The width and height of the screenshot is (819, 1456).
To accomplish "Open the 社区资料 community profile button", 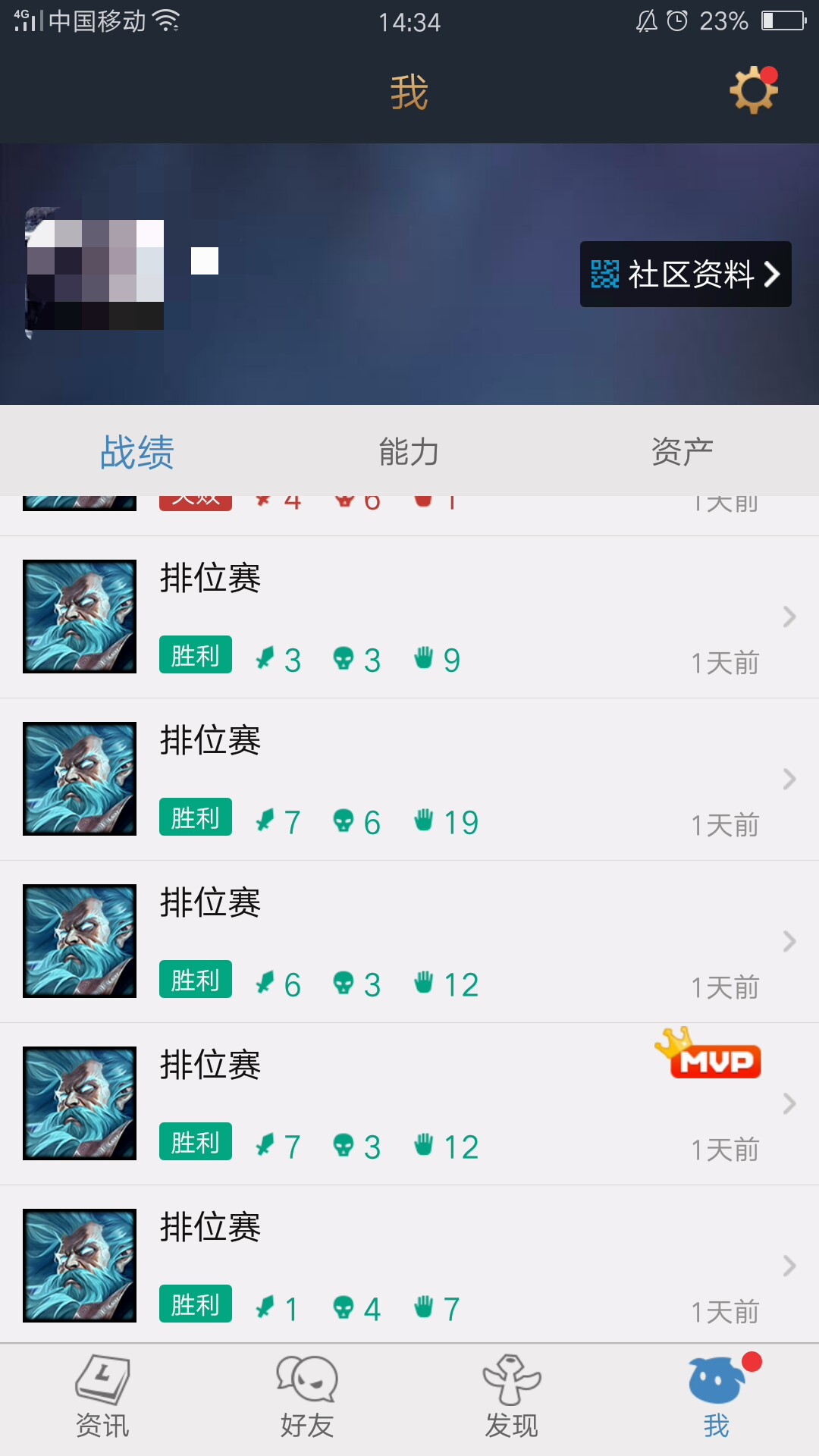I will pyautogui.click(x=685, y=275).
